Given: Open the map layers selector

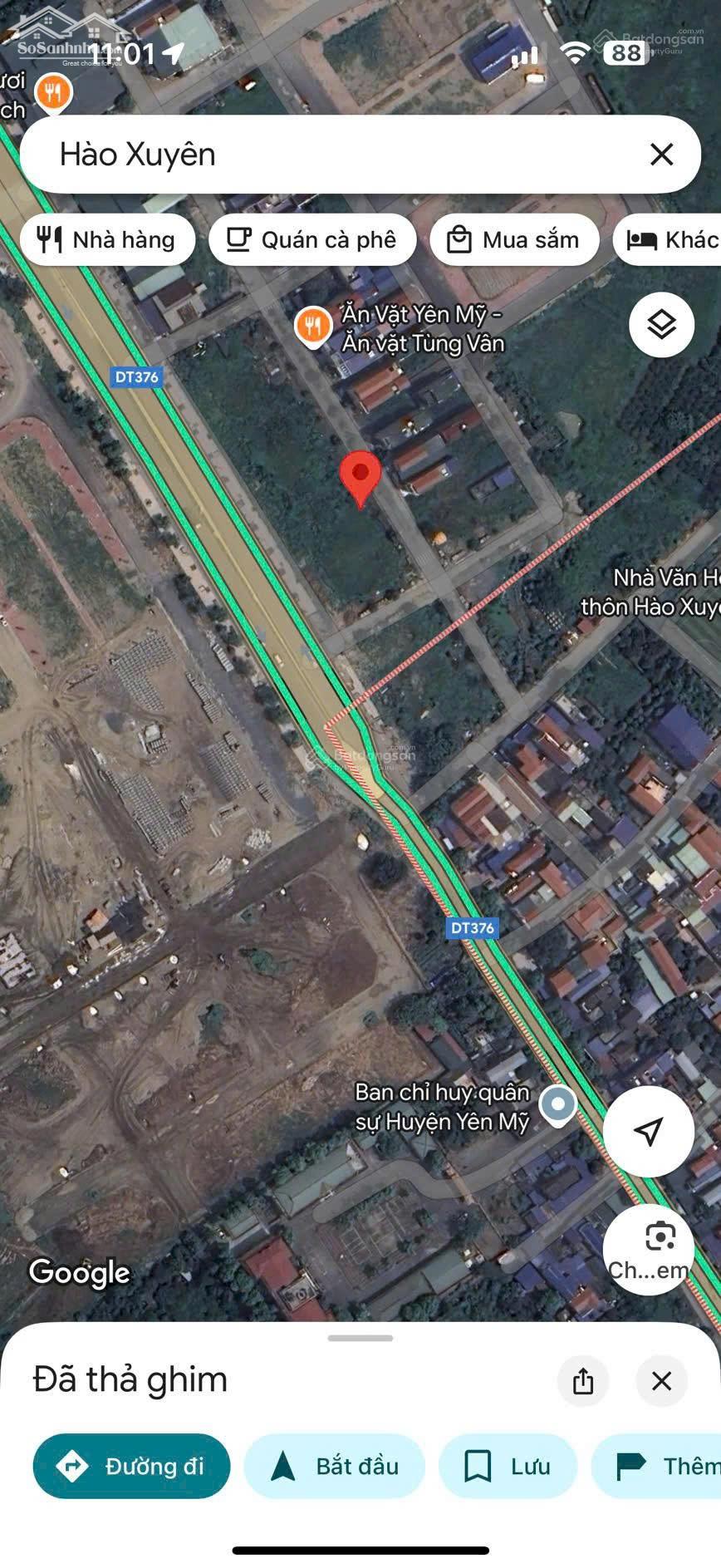Looking at the screenshot, I should pyautogui.click(x=661, y=325).
